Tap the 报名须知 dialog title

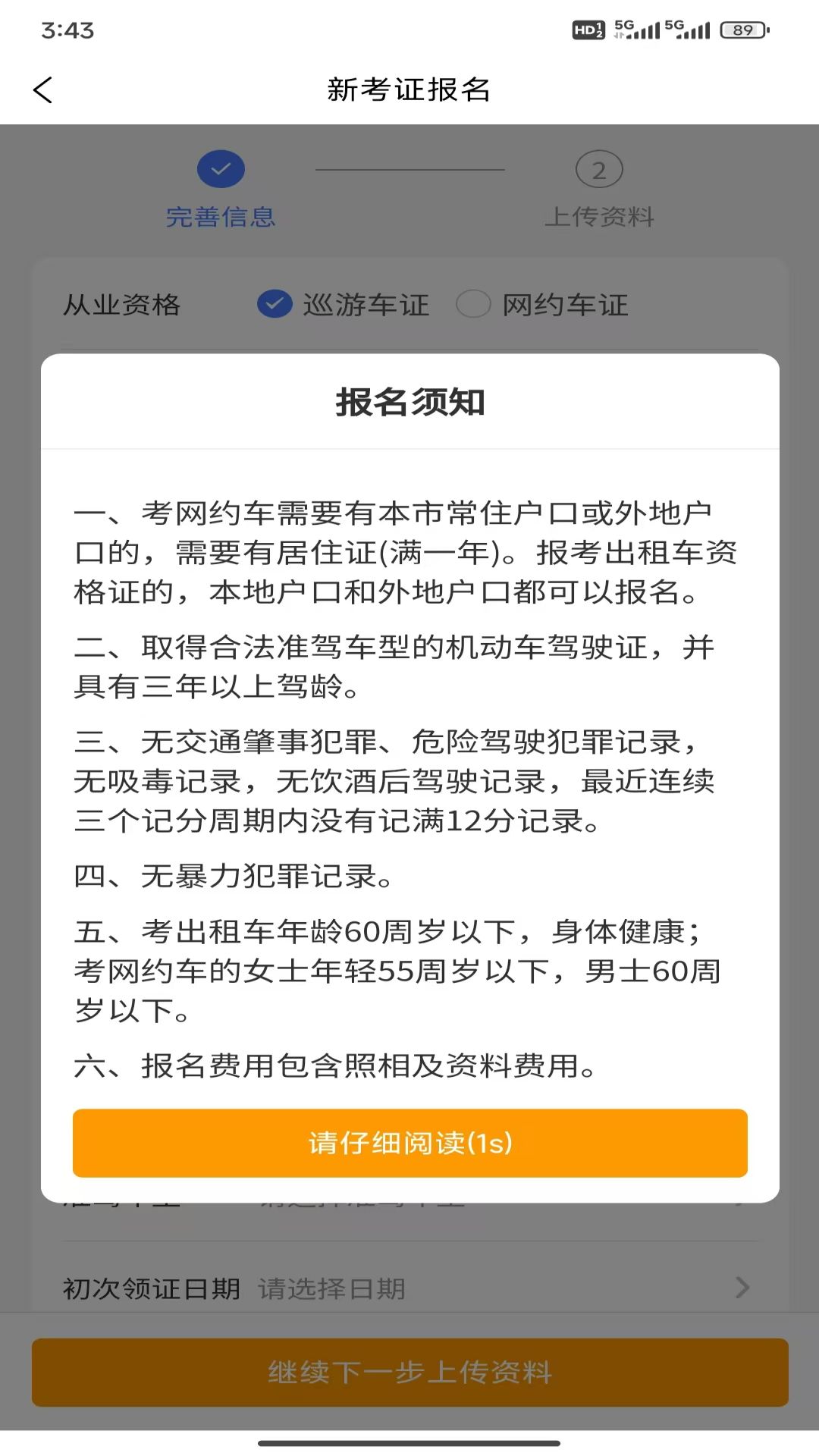409,403
